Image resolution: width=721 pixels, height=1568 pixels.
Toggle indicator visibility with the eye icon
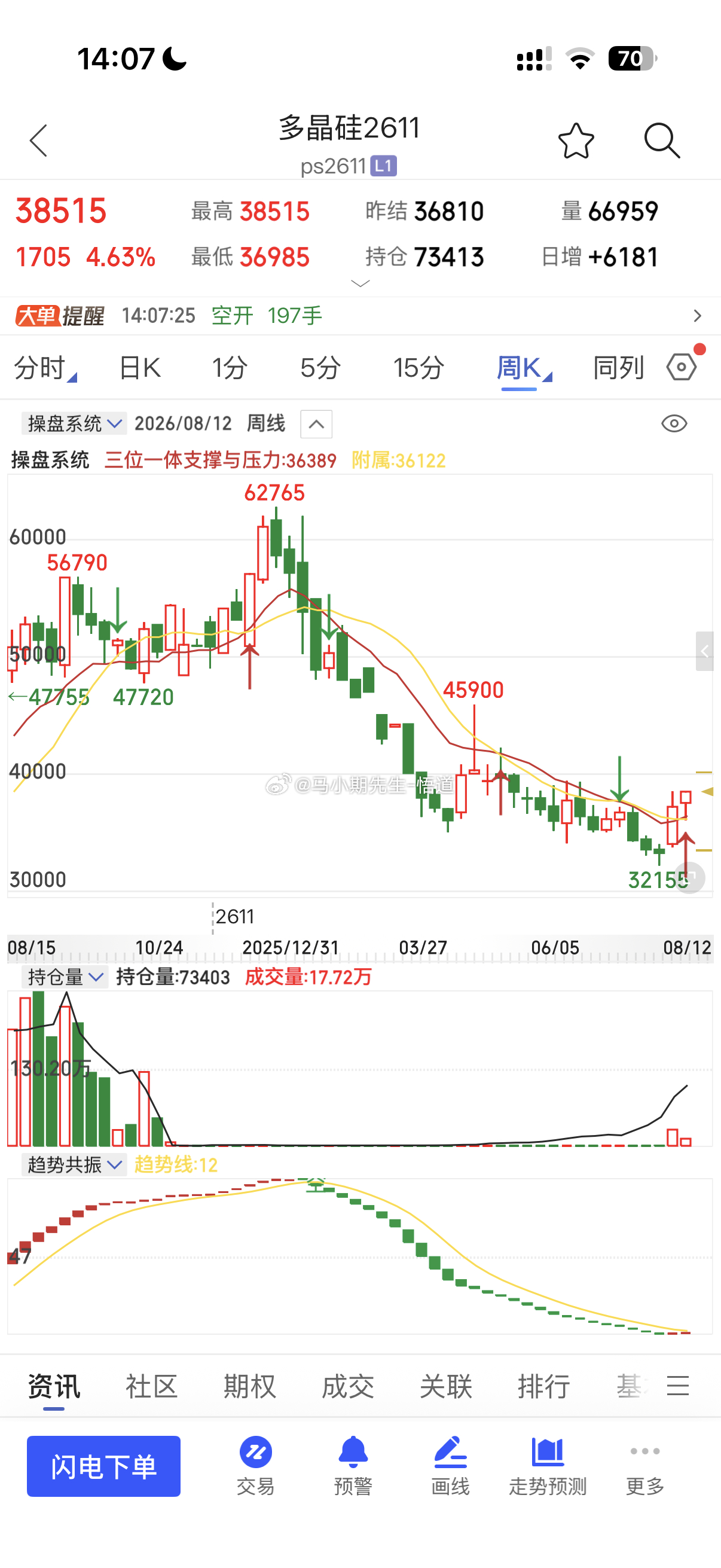click(674, 423)
